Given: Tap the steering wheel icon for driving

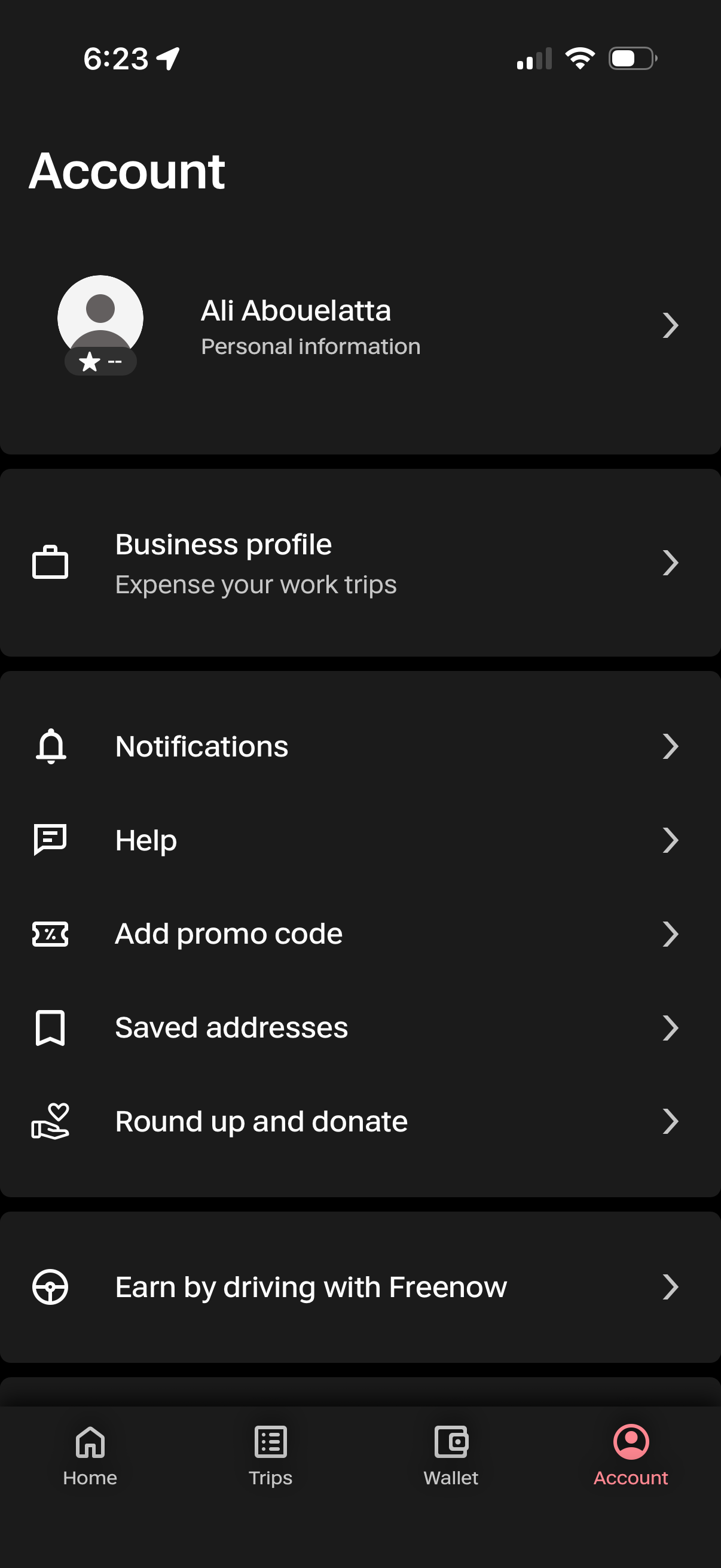Looking at the screenshot, I should tap(51, 1286).
